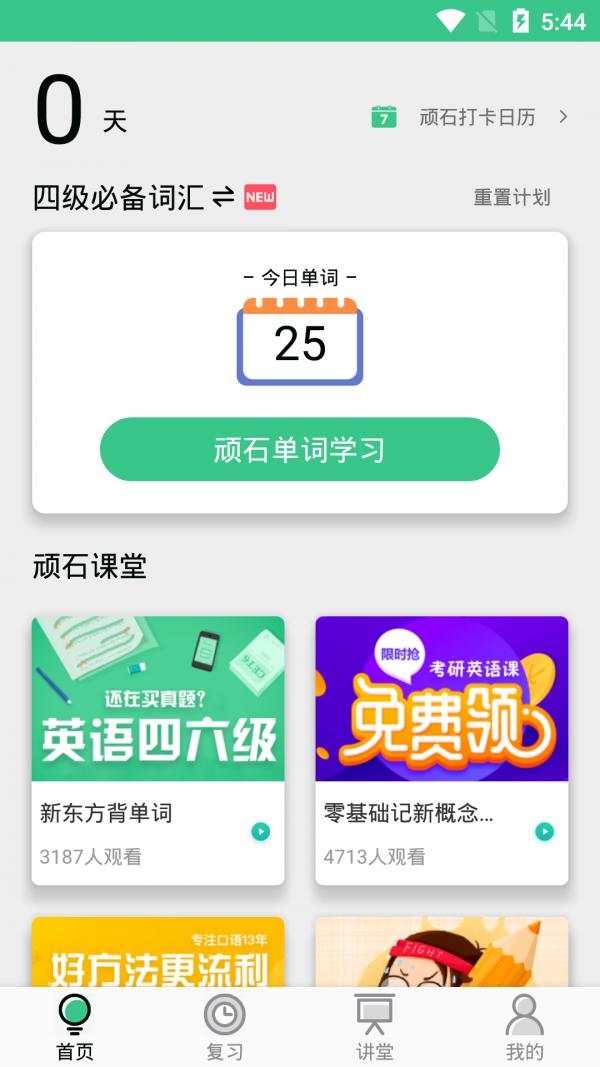Viewport: 600px width, 1067px height.
Task: Open the 新东方背单词 course card
Action: [158, 750]
